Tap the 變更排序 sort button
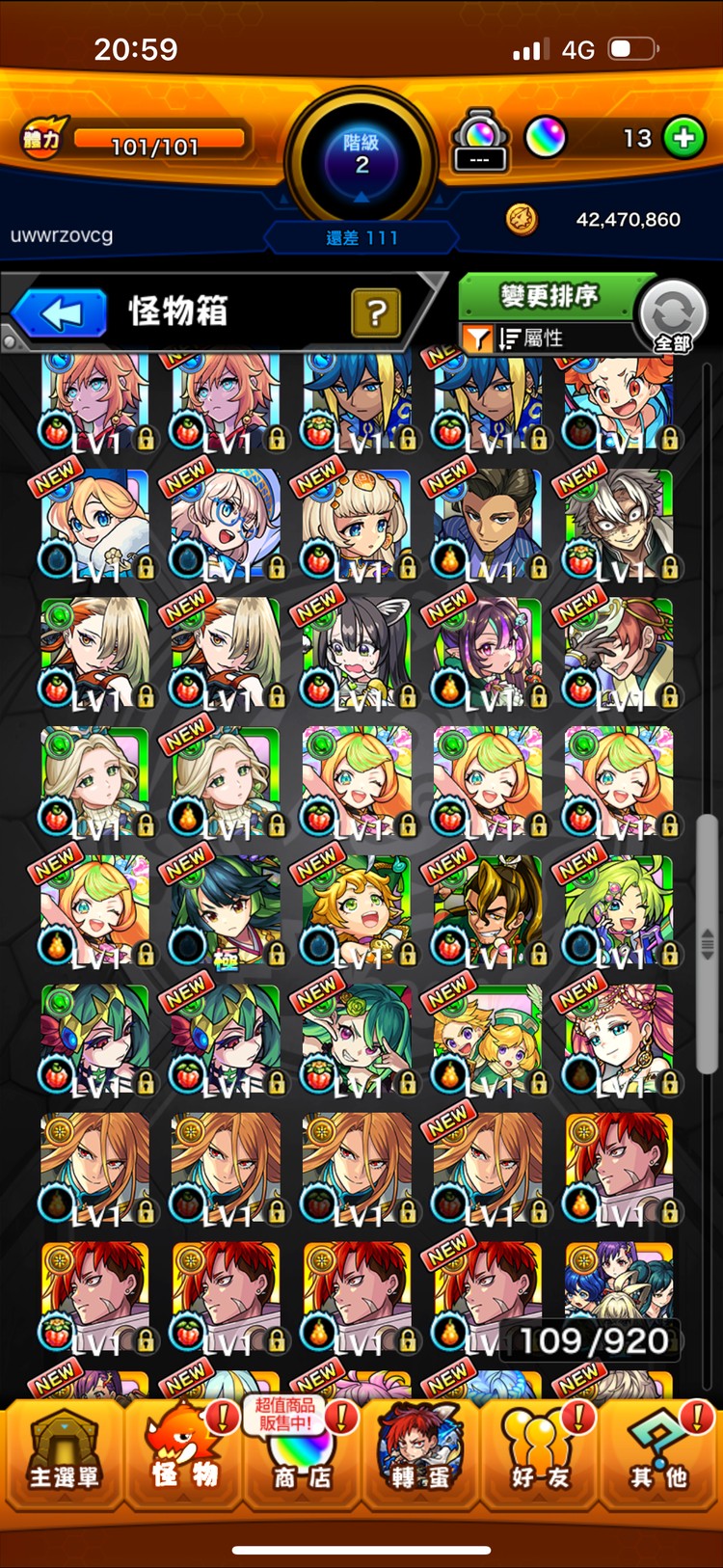Screen dimensions: 723x1568 pos(548,295)
